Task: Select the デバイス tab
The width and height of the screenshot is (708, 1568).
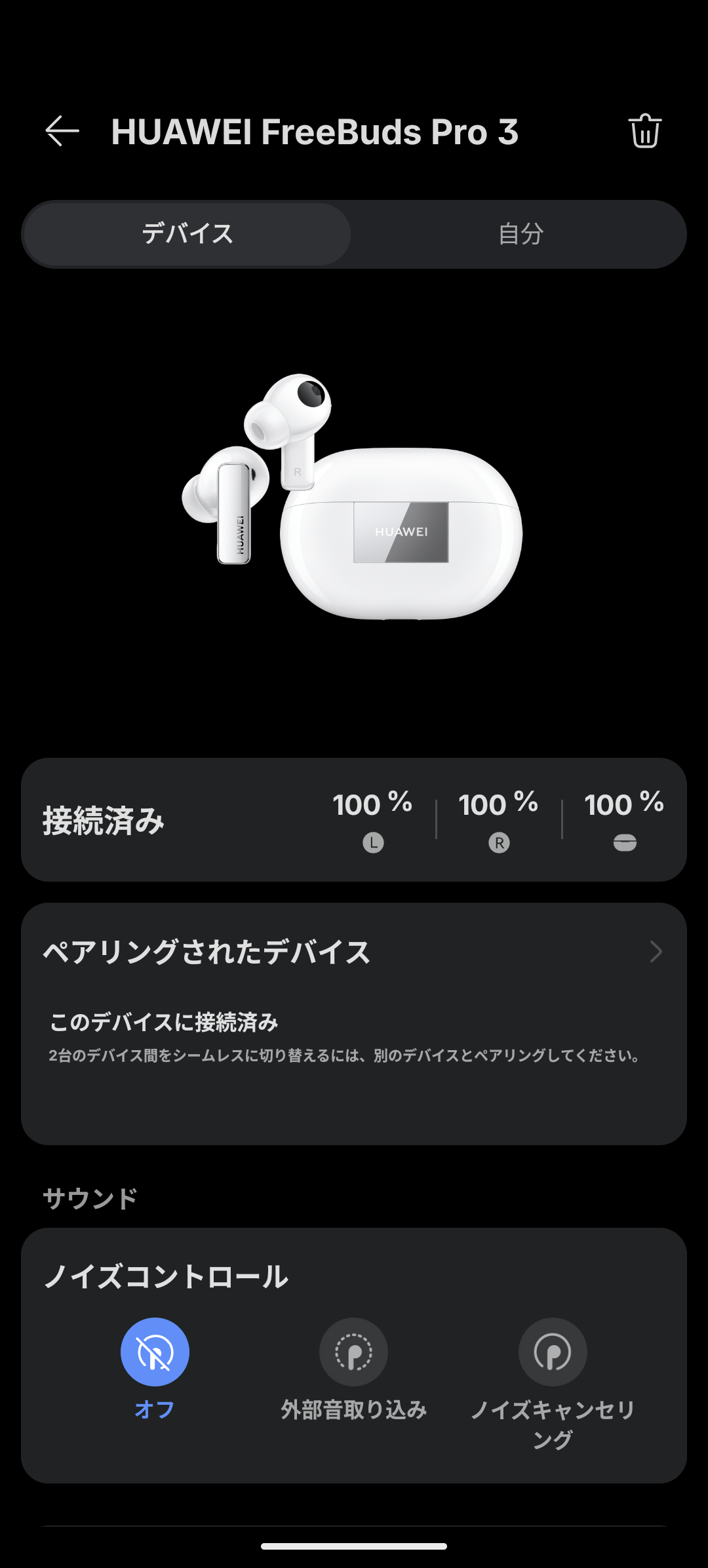Action: (x=187, y=234)
